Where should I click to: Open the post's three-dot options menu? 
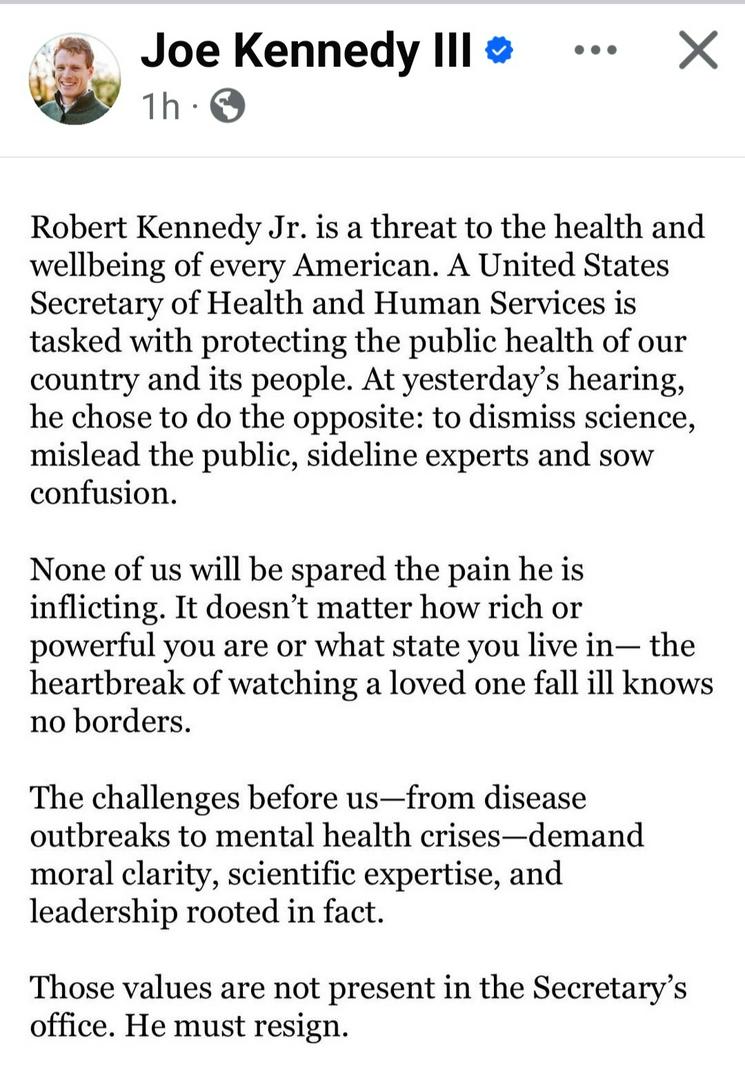pyautogui.click(x=596, y=50)
